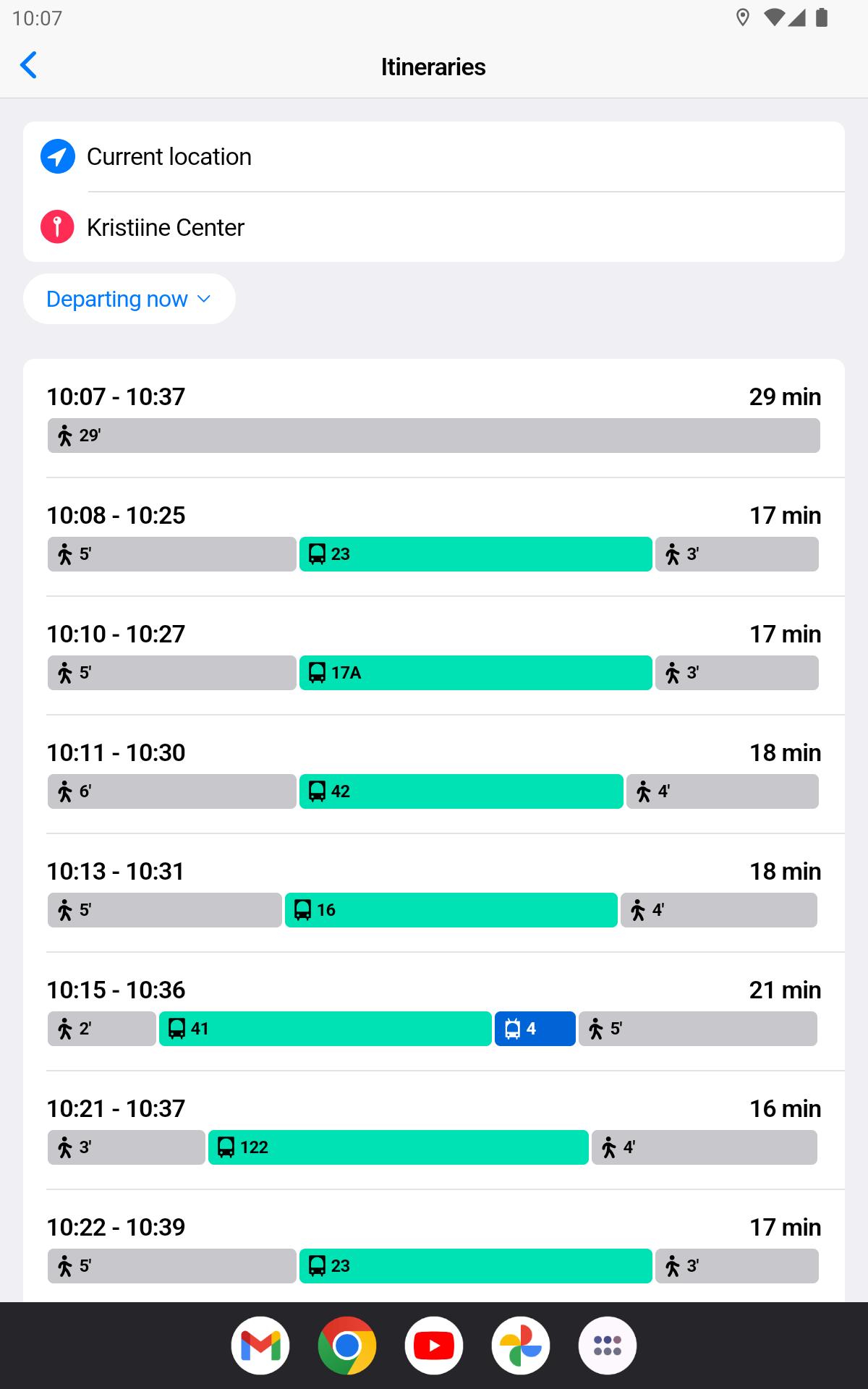Open Google Photos from the dock
This screenshot has height=1389, width=868.
click(x=521, y=1346)
